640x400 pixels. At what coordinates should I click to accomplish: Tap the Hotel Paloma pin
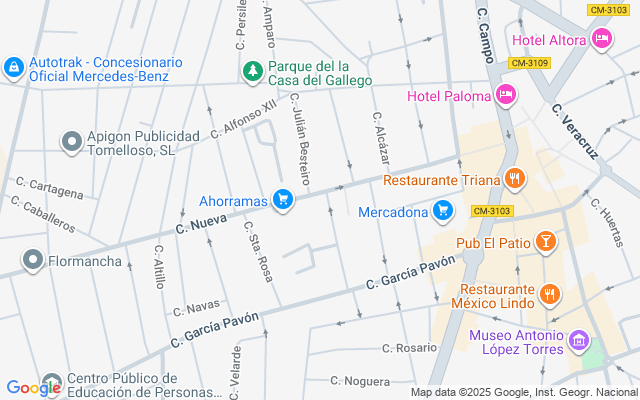[506, 95]
